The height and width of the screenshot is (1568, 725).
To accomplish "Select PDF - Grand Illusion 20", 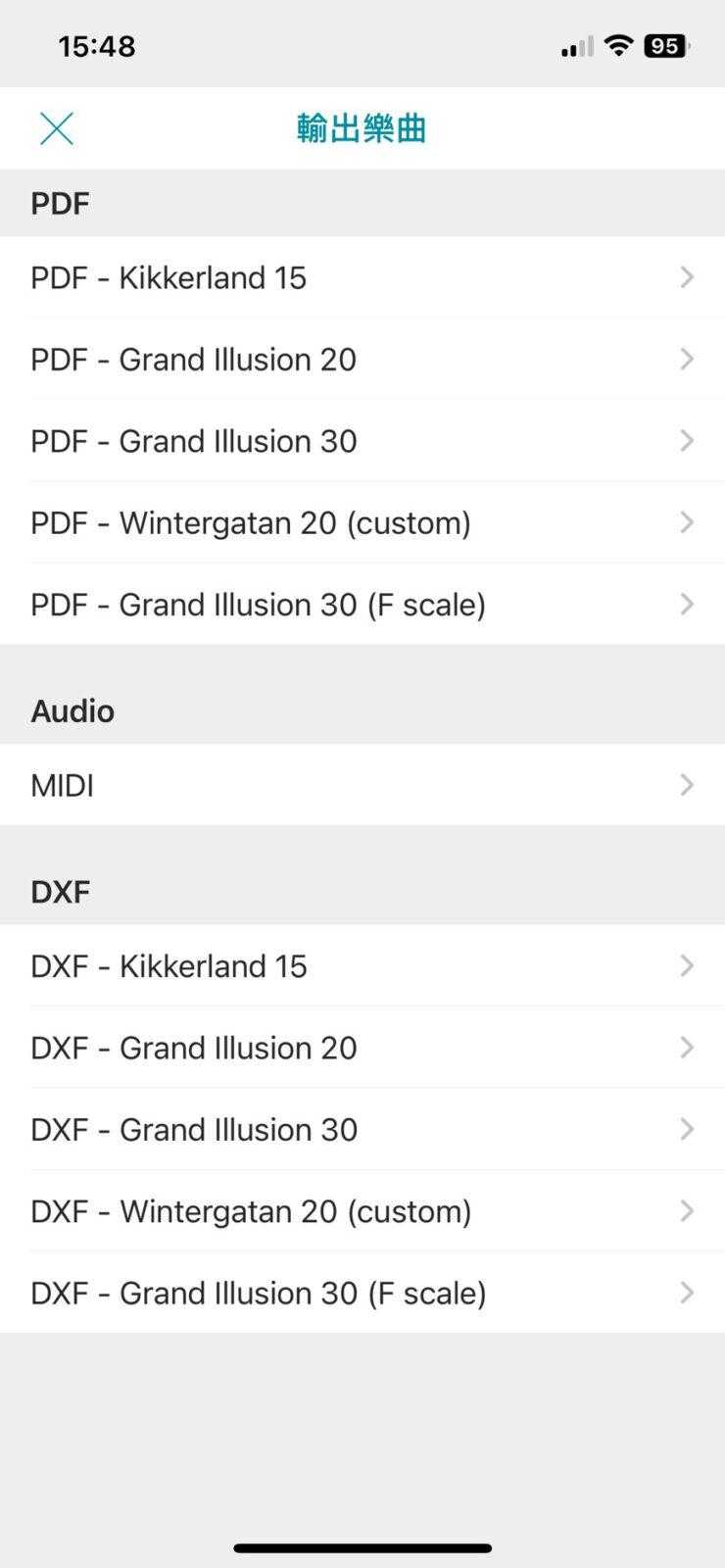I will tap(362, 360).
